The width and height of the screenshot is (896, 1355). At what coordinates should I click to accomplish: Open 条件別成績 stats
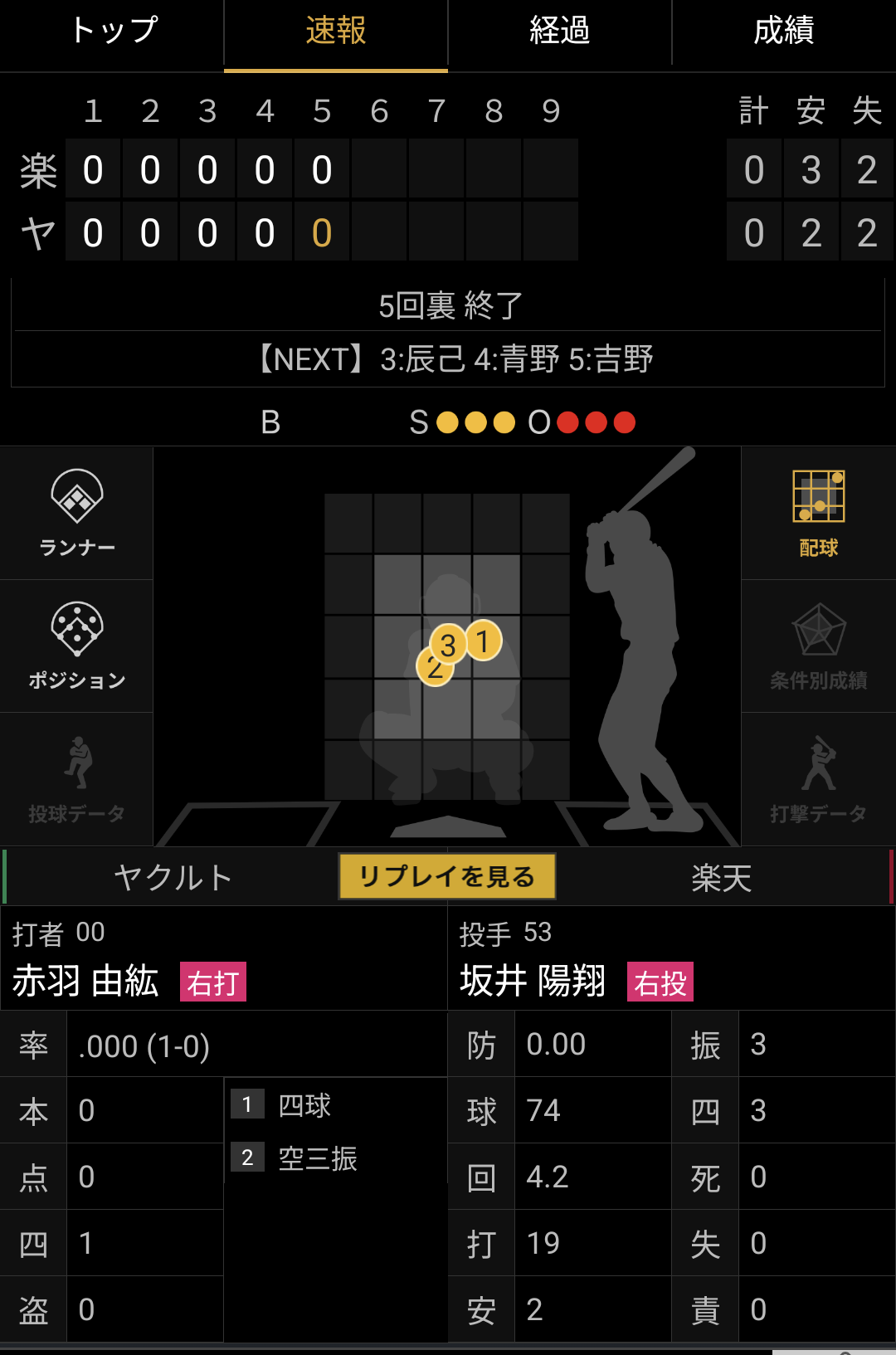[x=818, y=646]
